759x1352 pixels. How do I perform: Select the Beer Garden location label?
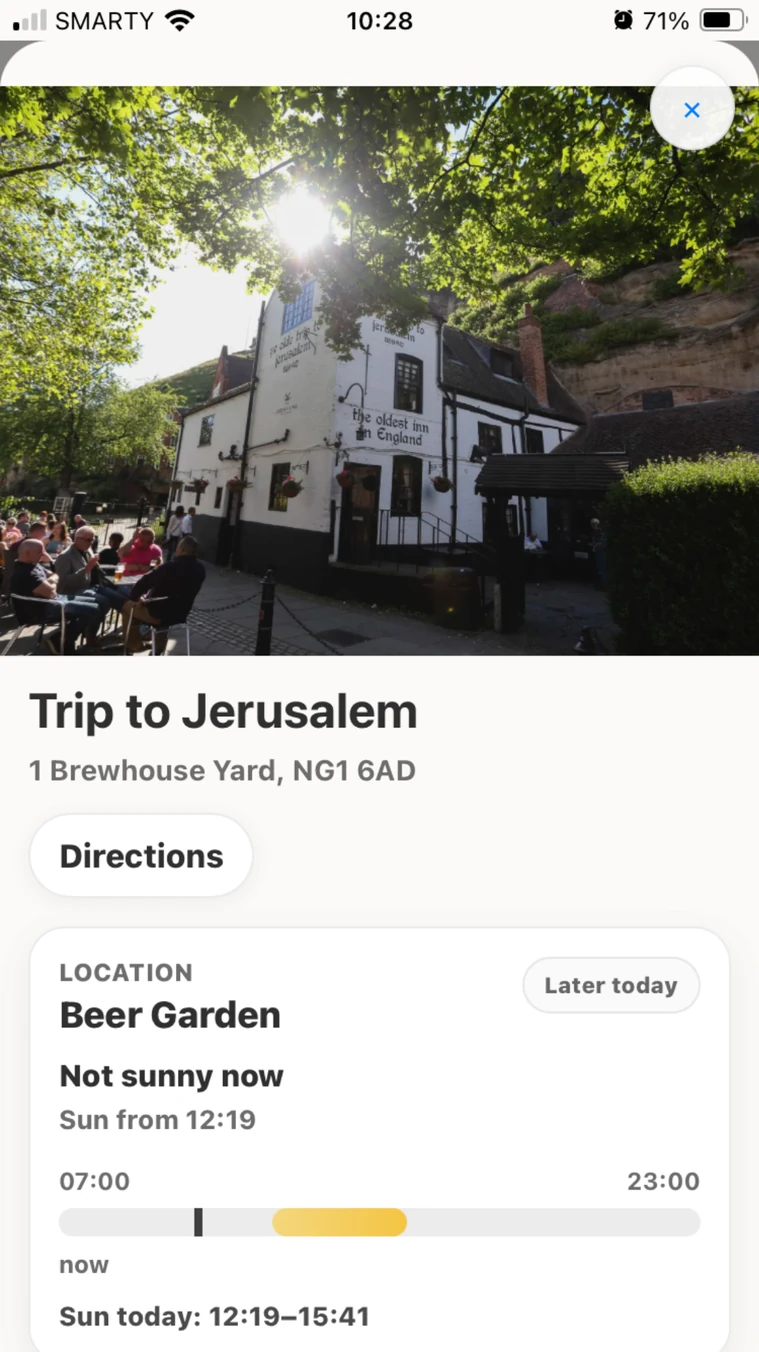[169, 1015]
